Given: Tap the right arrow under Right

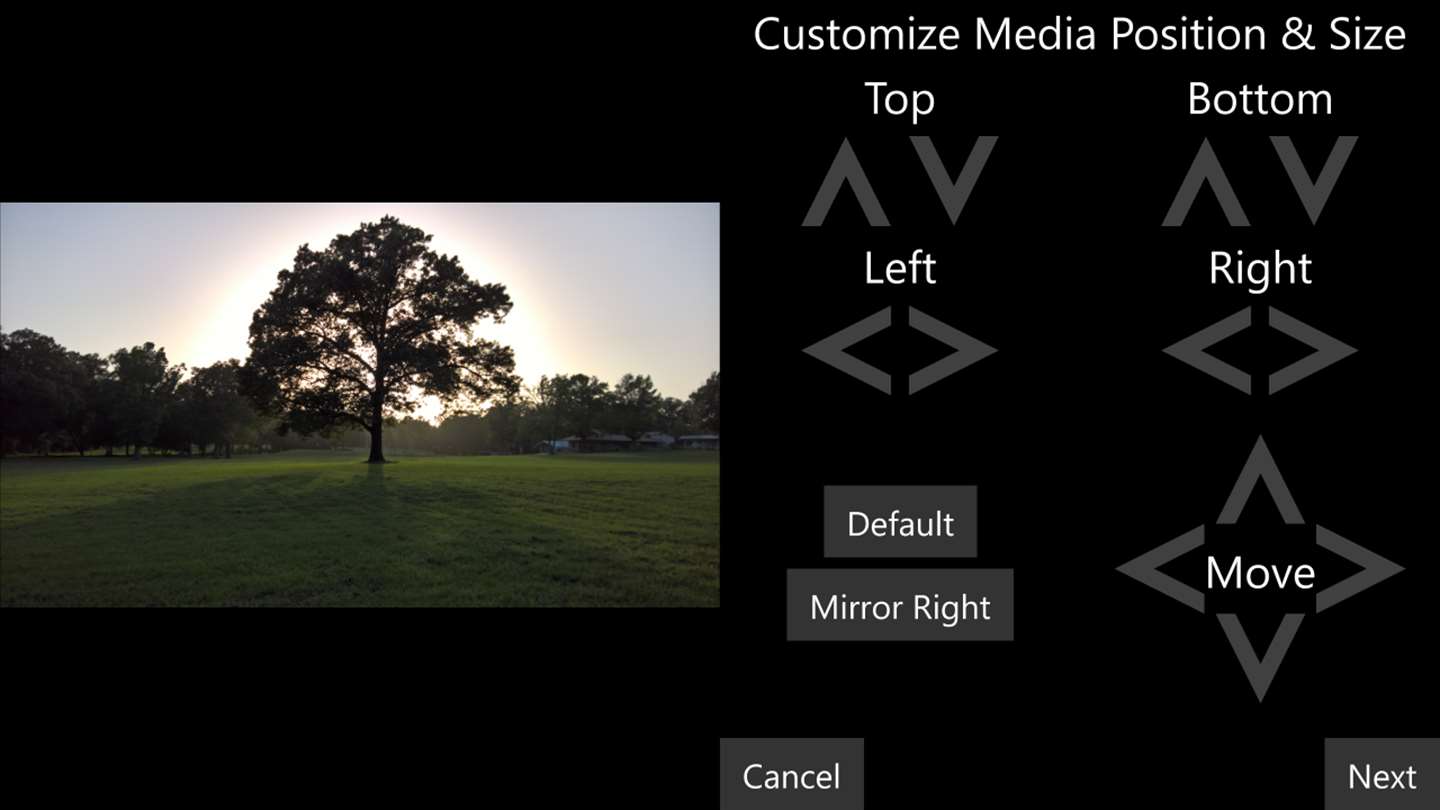Looking at the screenshot, I should point(1312,350).
